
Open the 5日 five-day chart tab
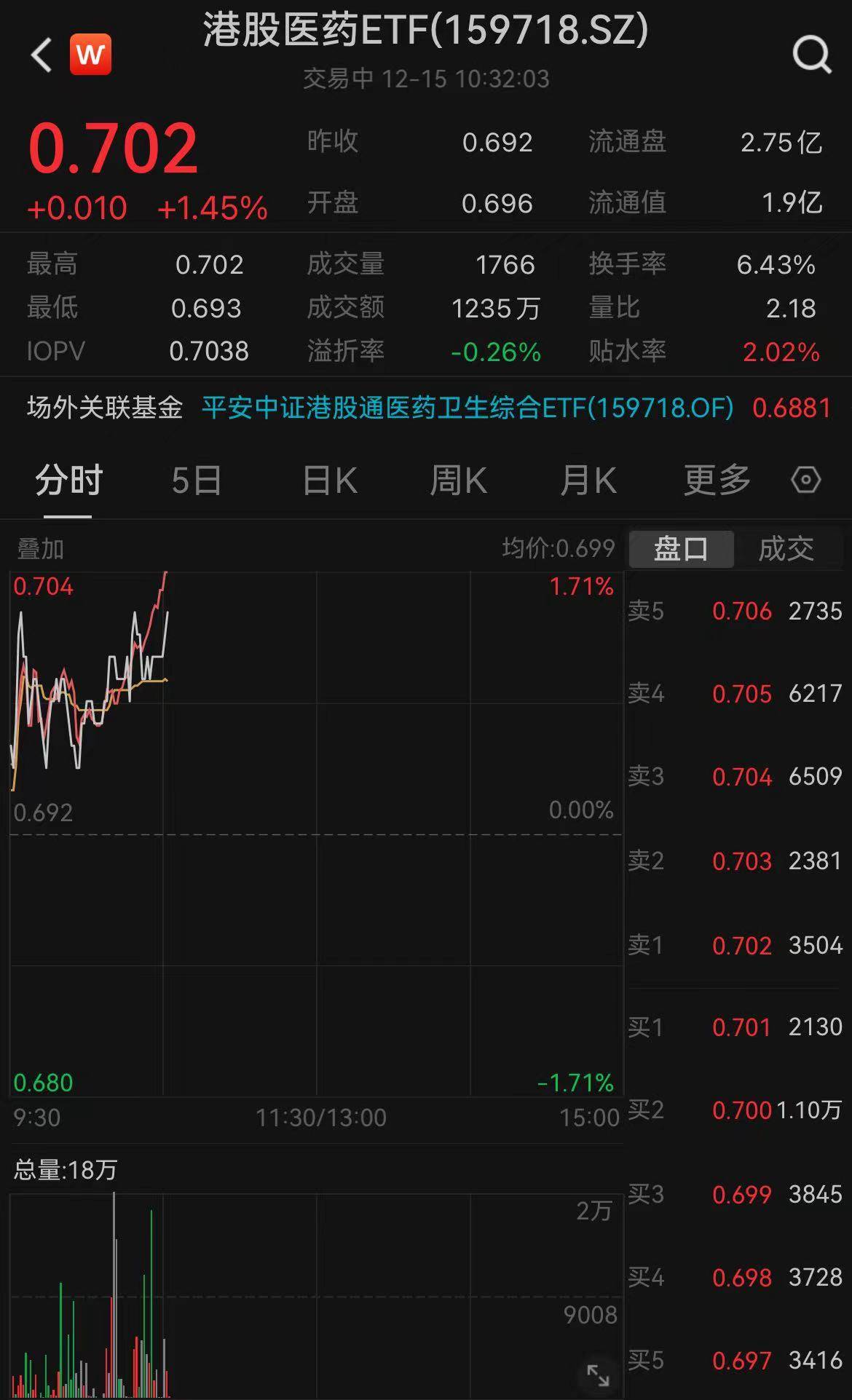tap(195, 480)
